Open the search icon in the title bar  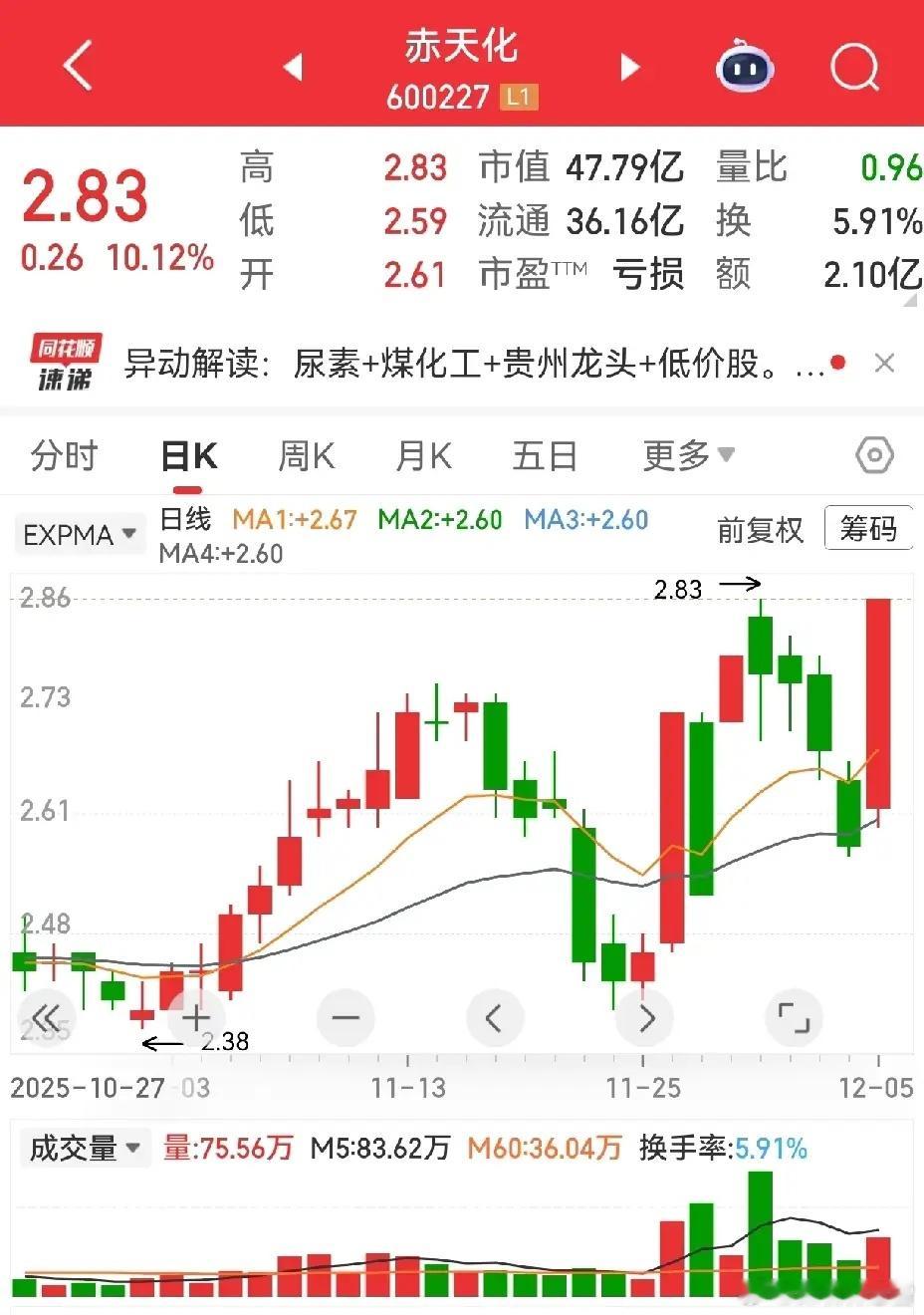pos(853,65)
